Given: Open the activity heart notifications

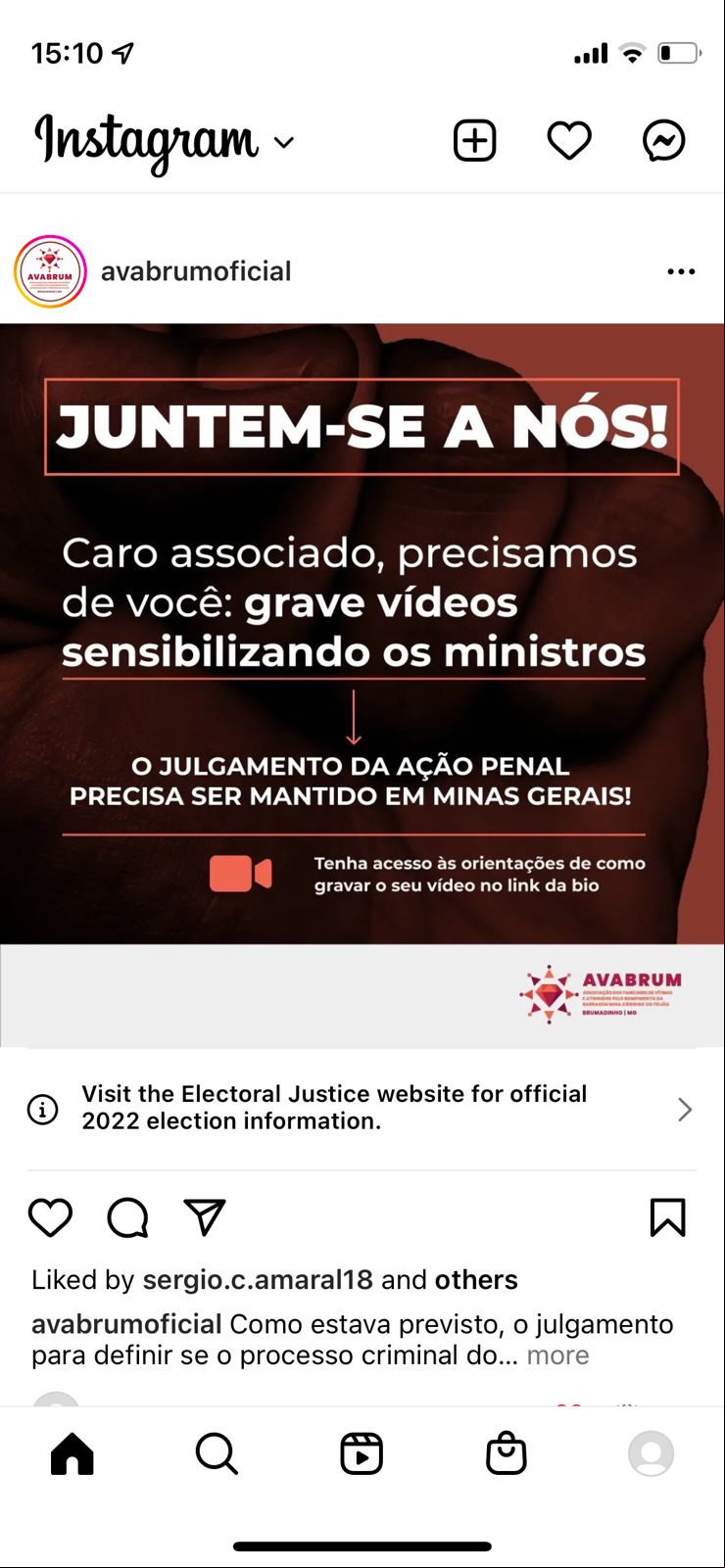Looking at the screenshot, I should [x=569, y=141].
